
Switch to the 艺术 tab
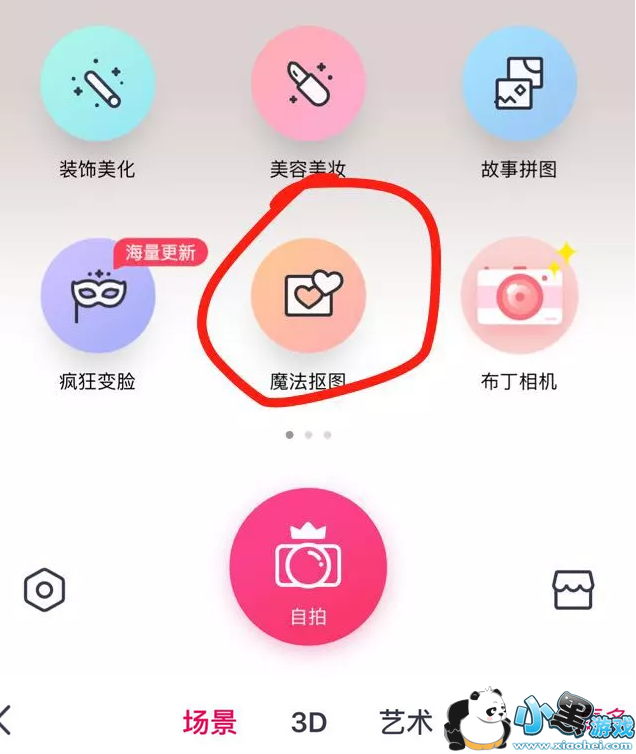point(406,722)
